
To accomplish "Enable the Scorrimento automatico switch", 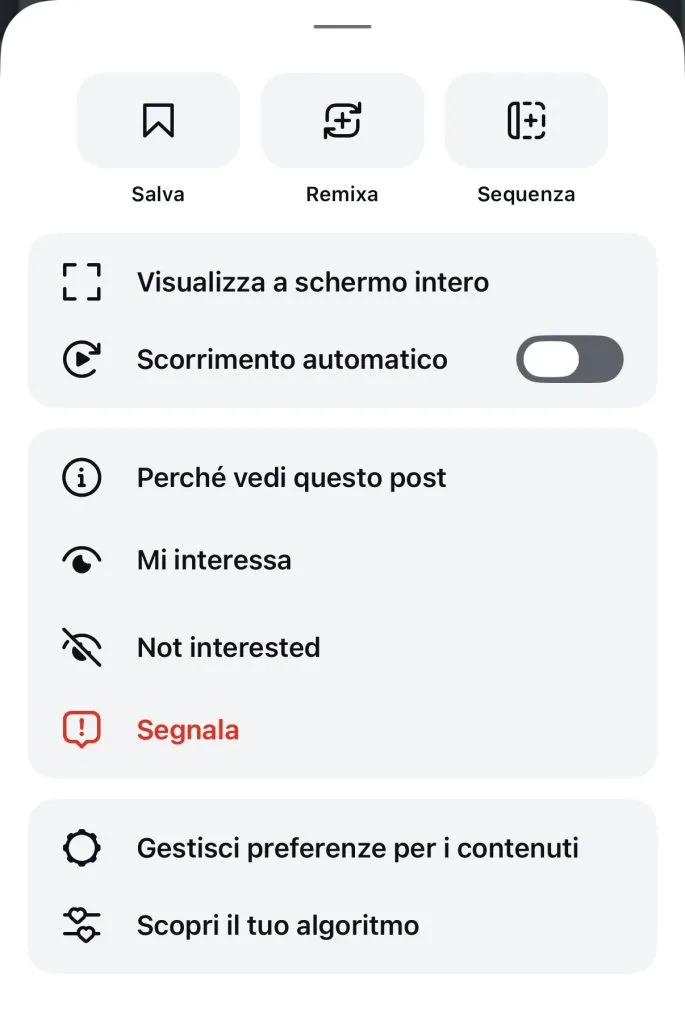I will click(x=569, y=359).
